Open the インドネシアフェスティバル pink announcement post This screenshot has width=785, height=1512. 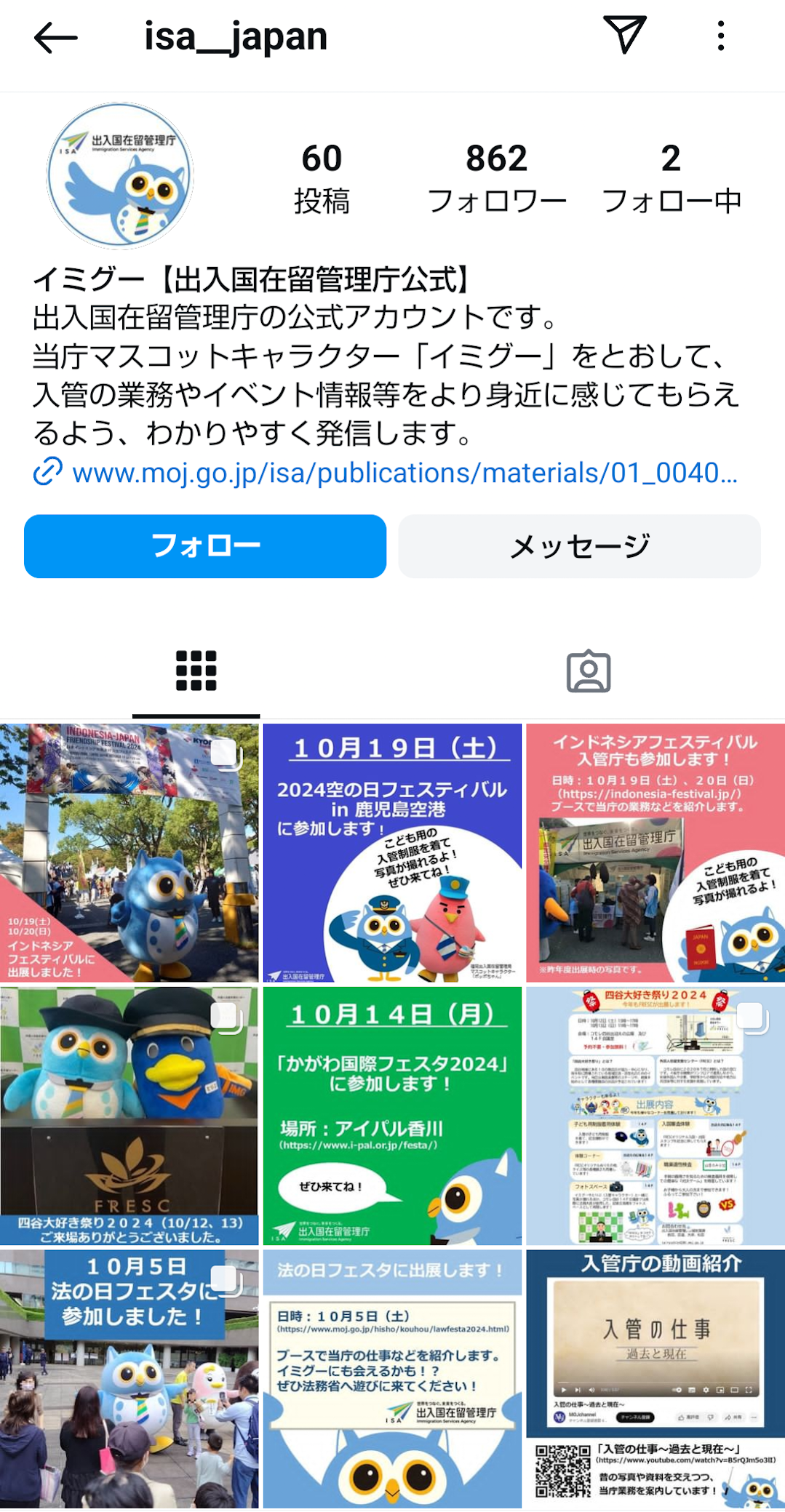(655, 852)
